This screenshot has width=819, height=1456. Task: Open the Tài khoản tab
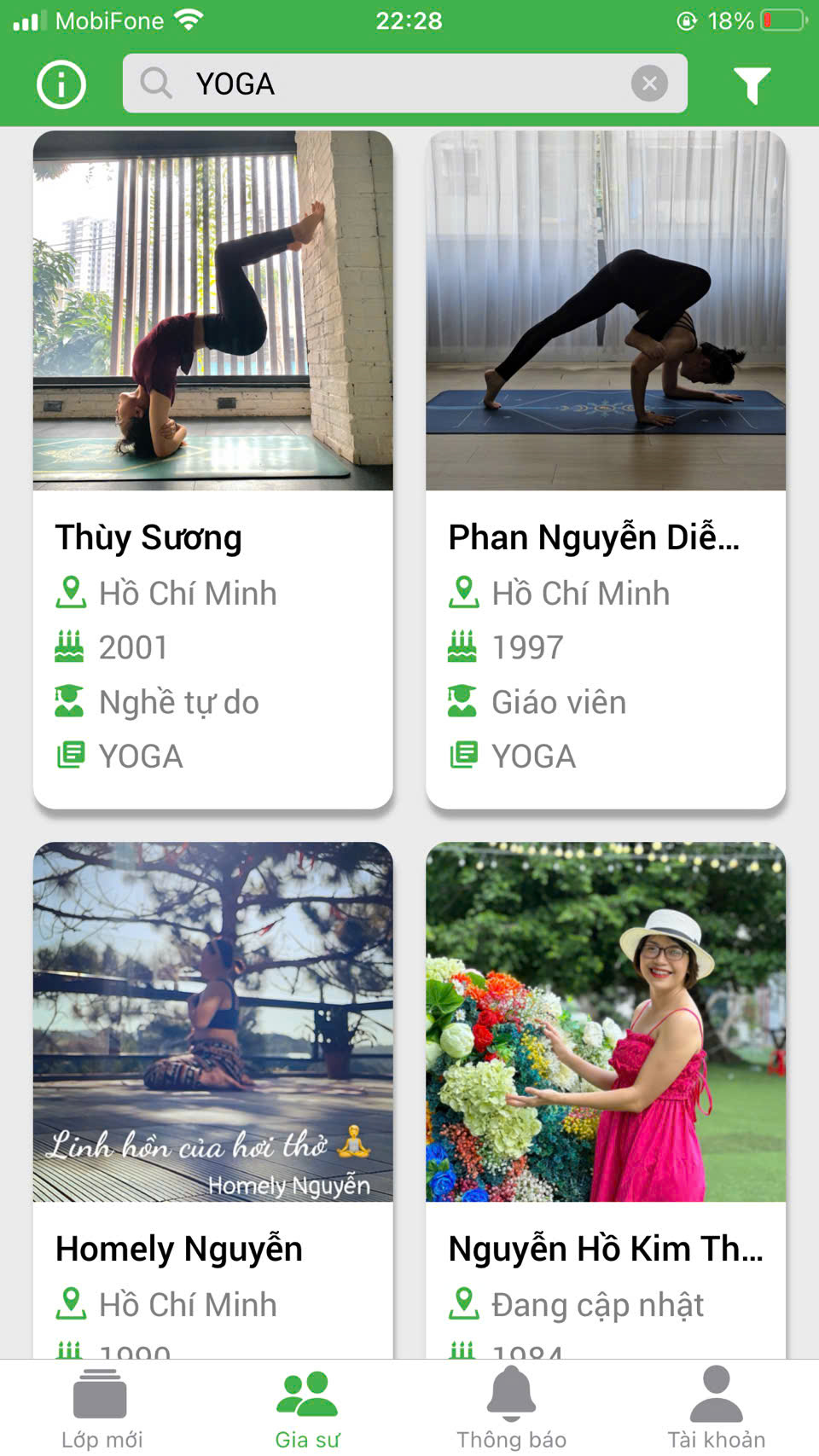tap(716, 1408)
